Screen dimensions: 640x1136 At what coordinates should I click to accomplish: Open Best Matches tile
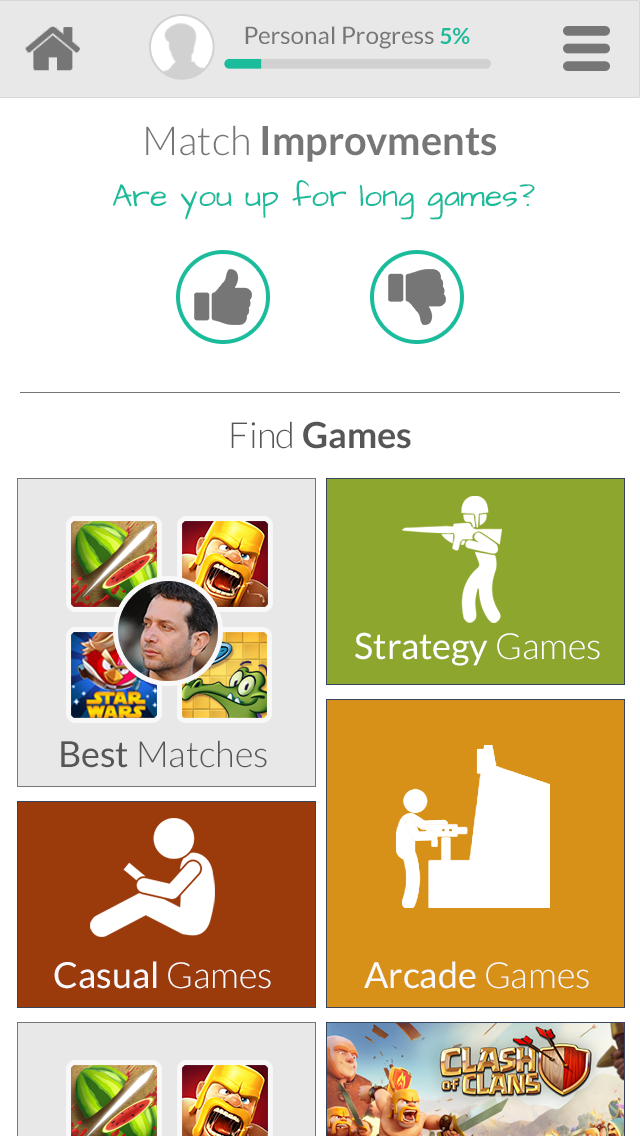[166, 632]
